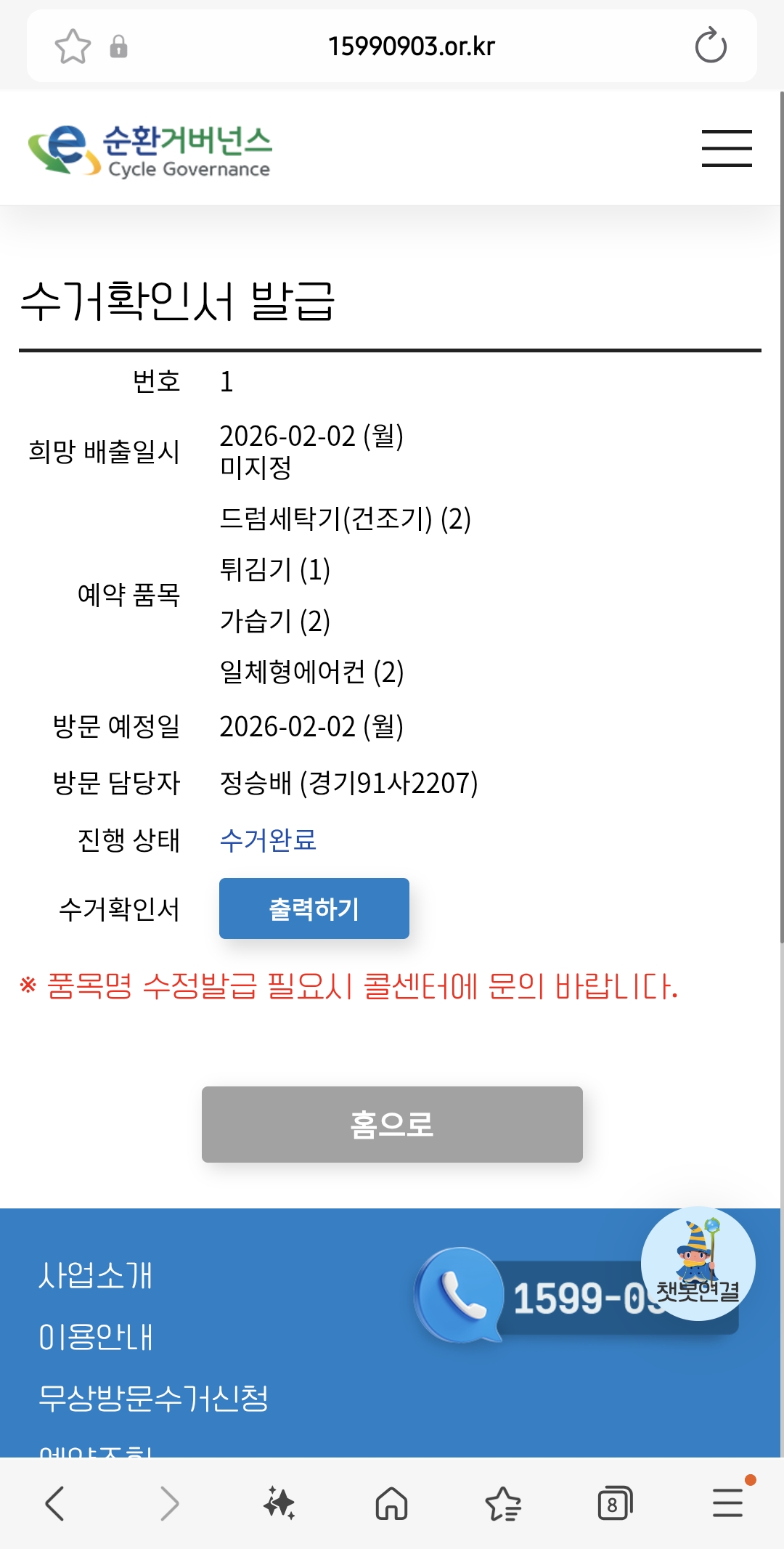Tap the address bar URL
Image resolution: width=784 pixels, height=1549 pixels.
[411, 46]
